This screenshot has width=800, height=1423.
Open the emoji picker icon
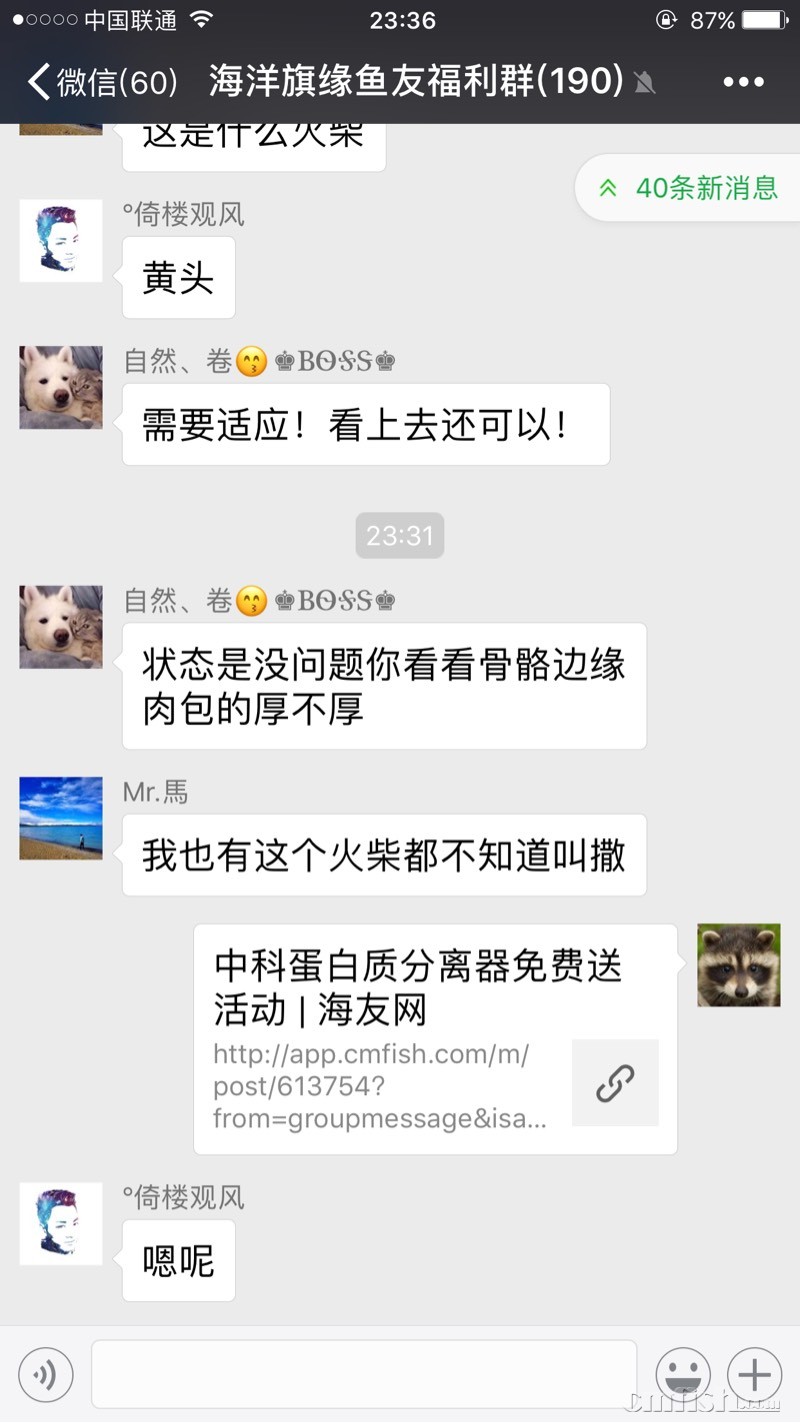(684, 1374)
